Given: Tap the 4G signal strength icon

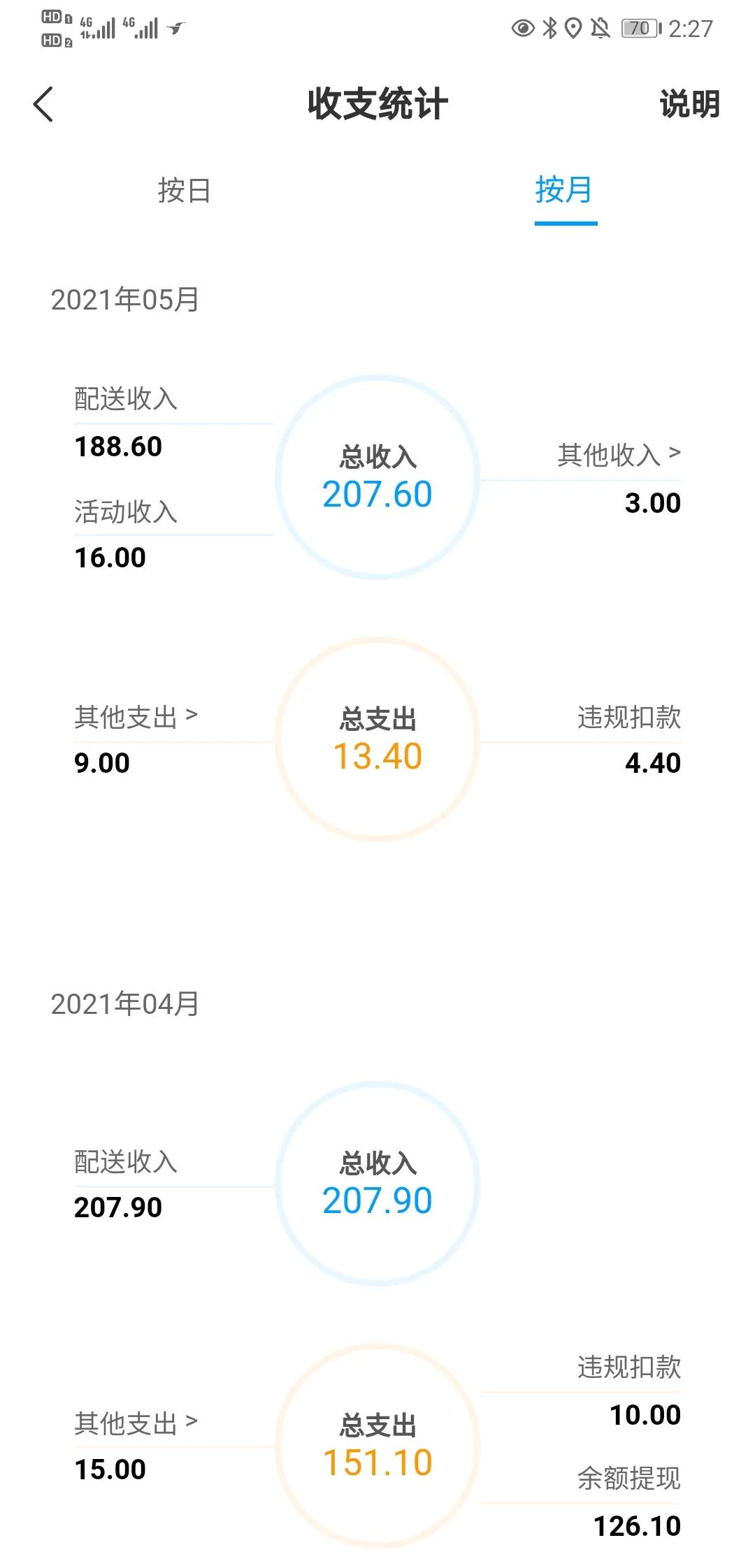Looking at the screenshot, I should [96, 27].
